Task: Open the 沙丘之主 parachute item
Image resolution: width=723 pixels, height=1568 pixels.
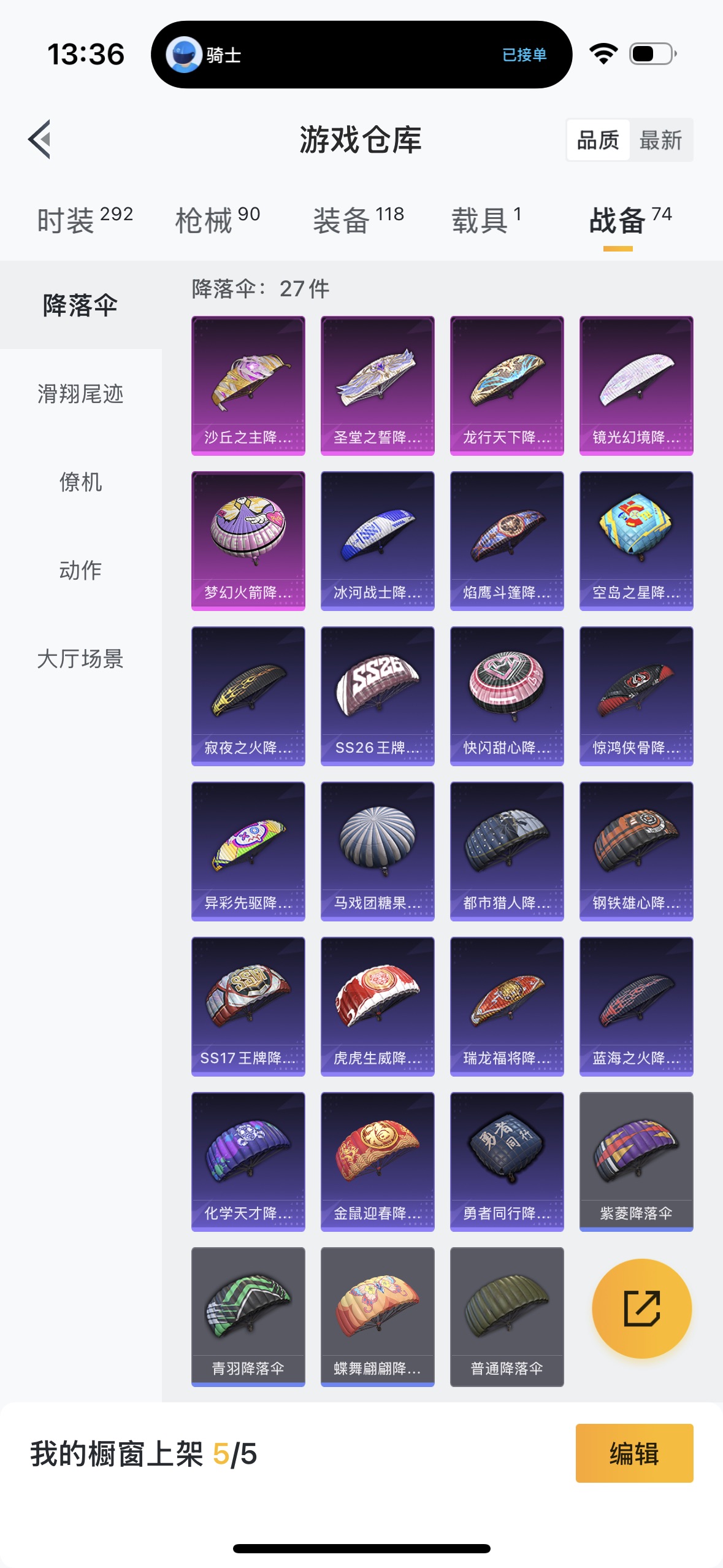Action: coord(248,386)
